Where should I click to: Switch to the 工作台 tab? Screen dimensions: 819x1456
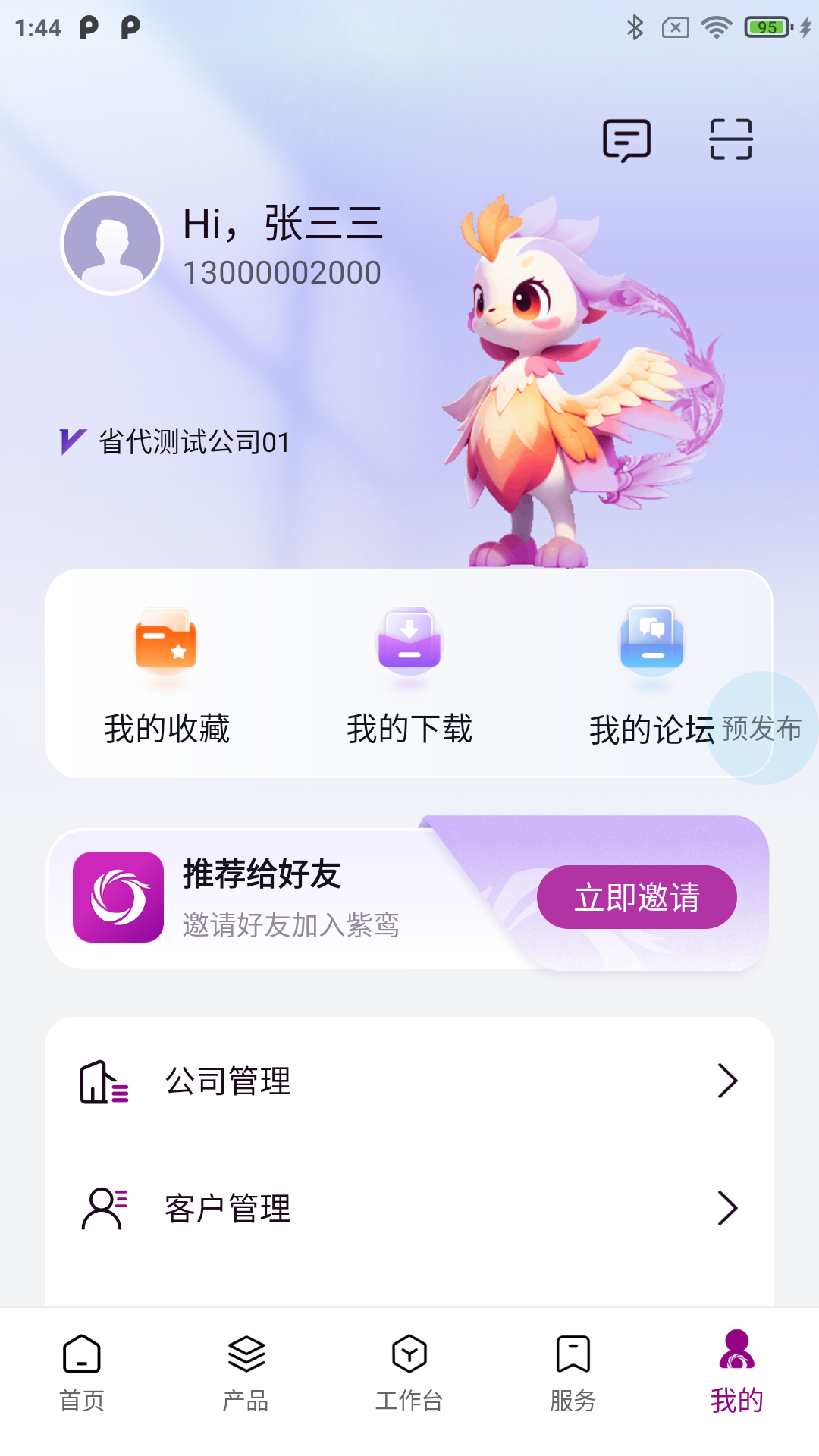(x=409, y=1380)
